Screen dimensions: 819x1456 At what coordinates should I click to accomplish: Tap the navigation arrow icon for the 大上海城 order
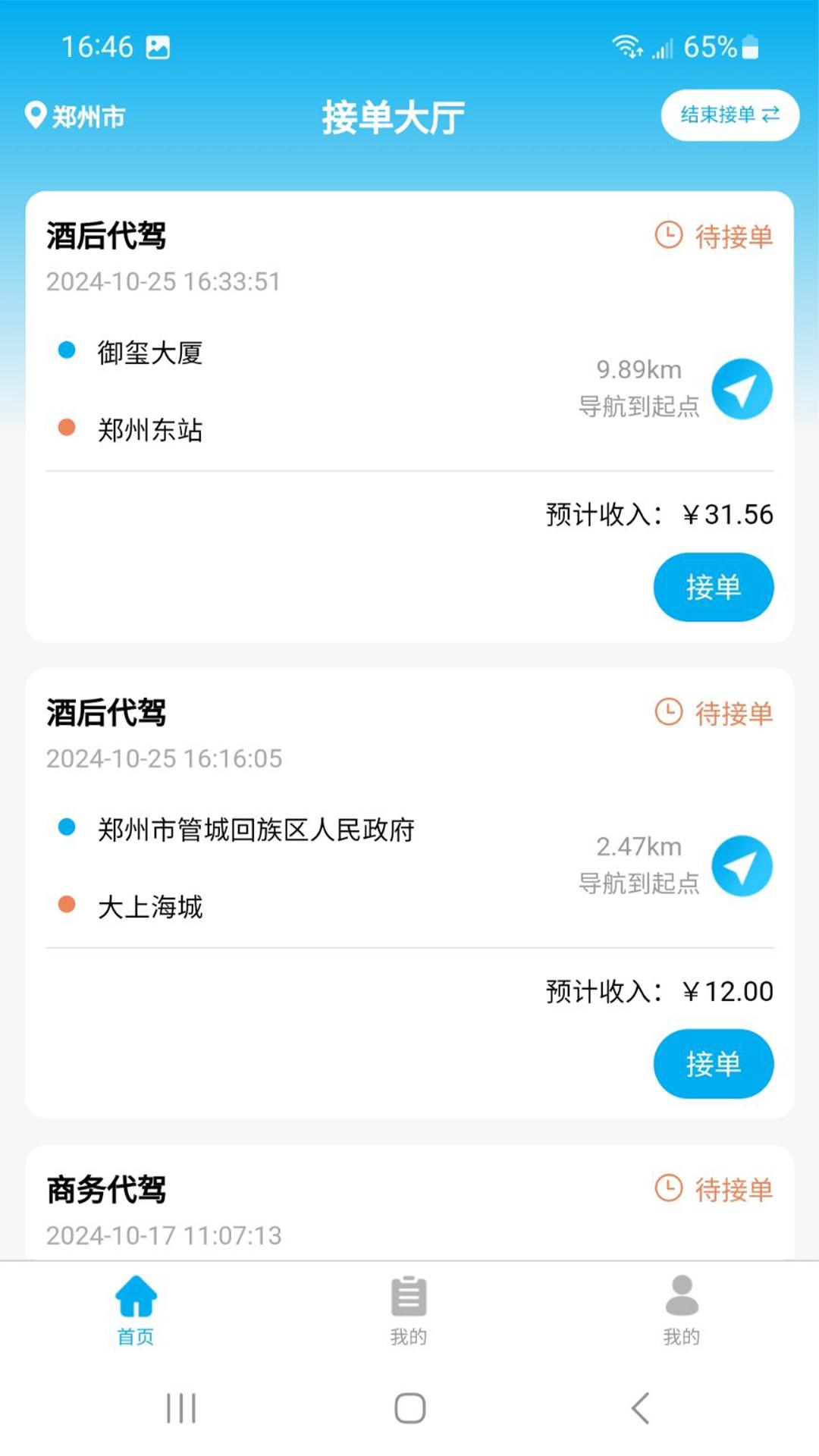coord(742,866)
